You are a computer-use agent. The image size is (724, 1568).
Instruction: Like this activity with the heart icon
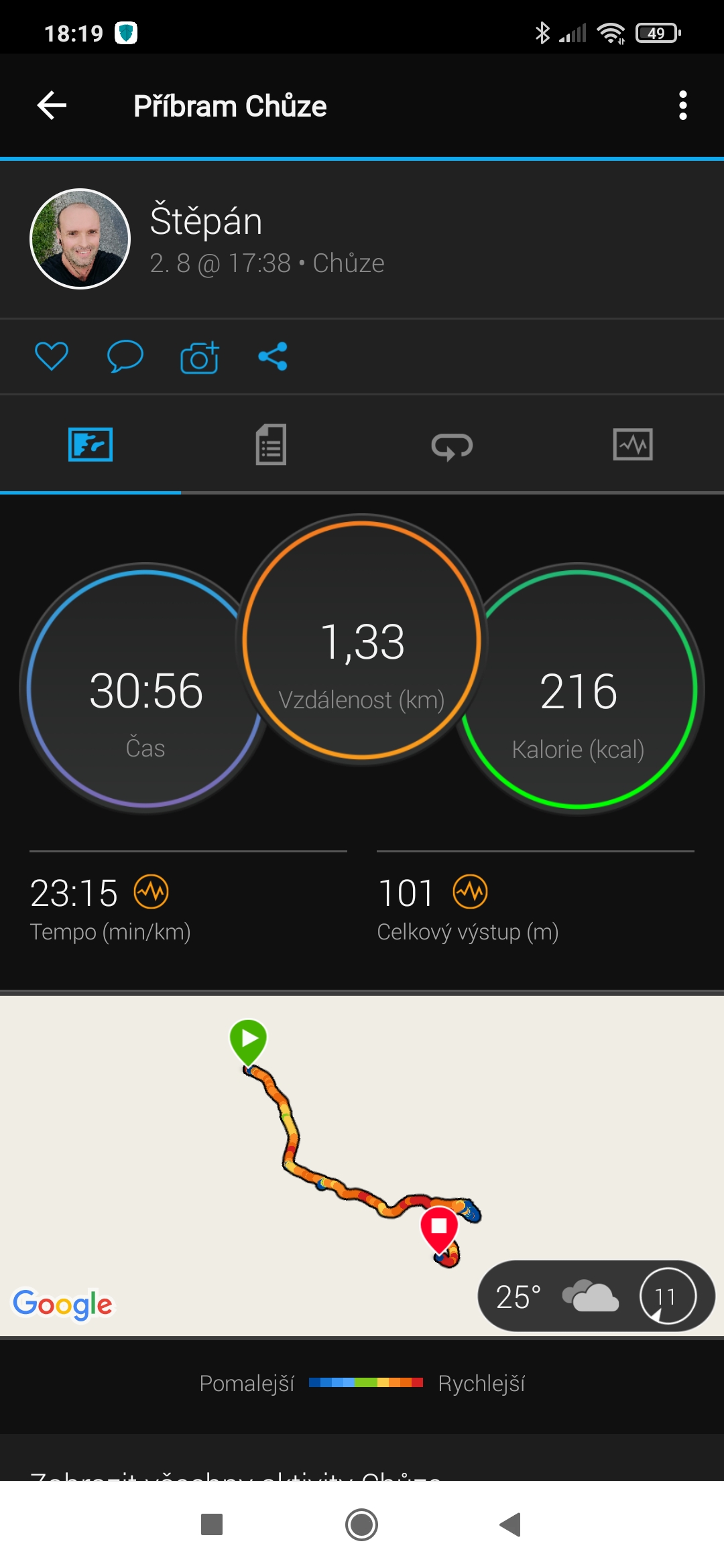tap(52, 356)
